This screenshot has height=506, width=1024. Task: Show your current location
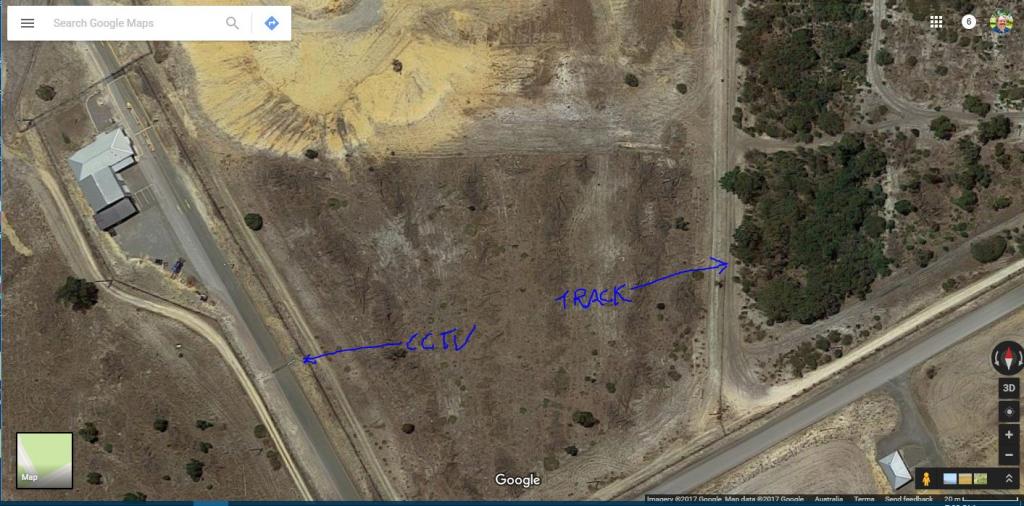pyautogui.click(x=1008, y=412)
